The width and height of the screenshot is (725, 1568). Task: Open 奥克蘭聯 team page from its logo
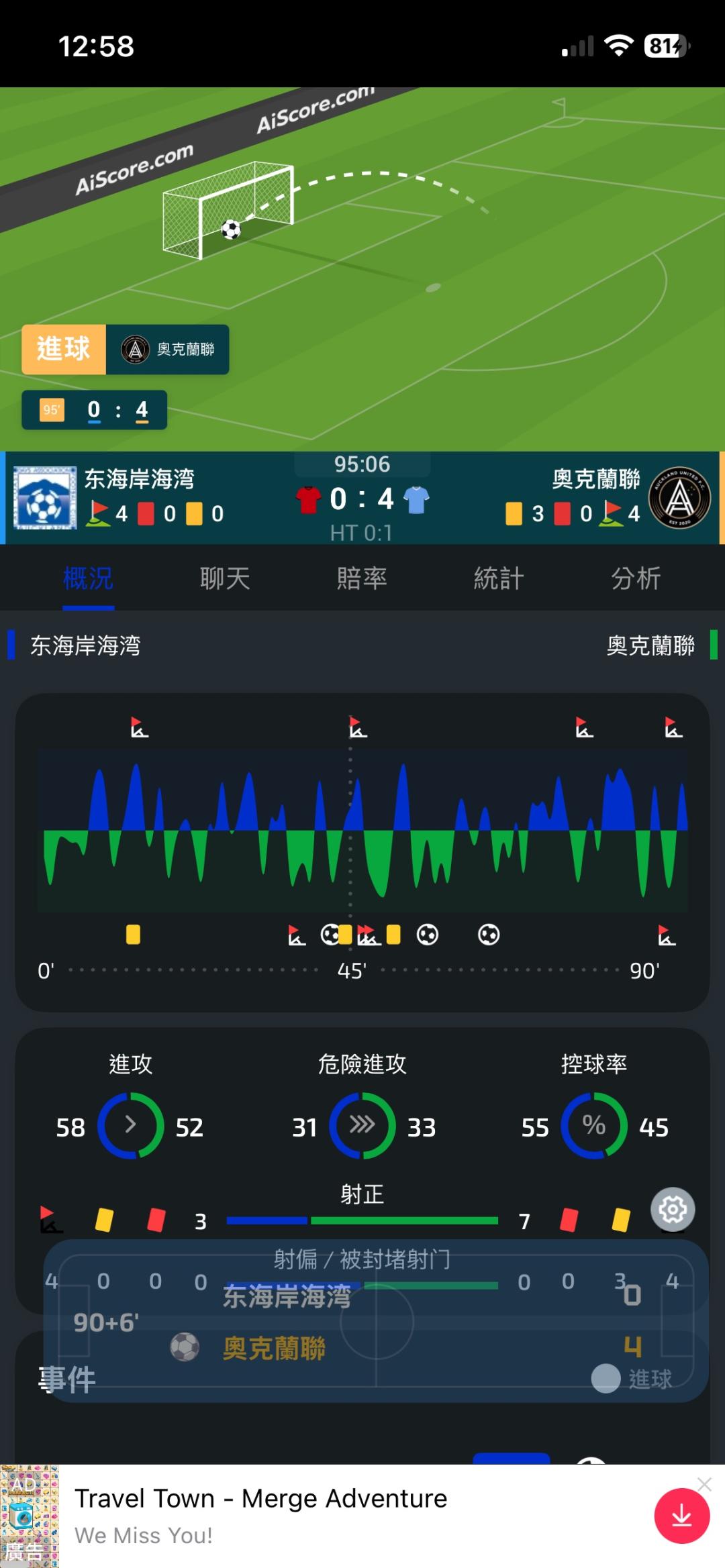[x=679, y=498]
